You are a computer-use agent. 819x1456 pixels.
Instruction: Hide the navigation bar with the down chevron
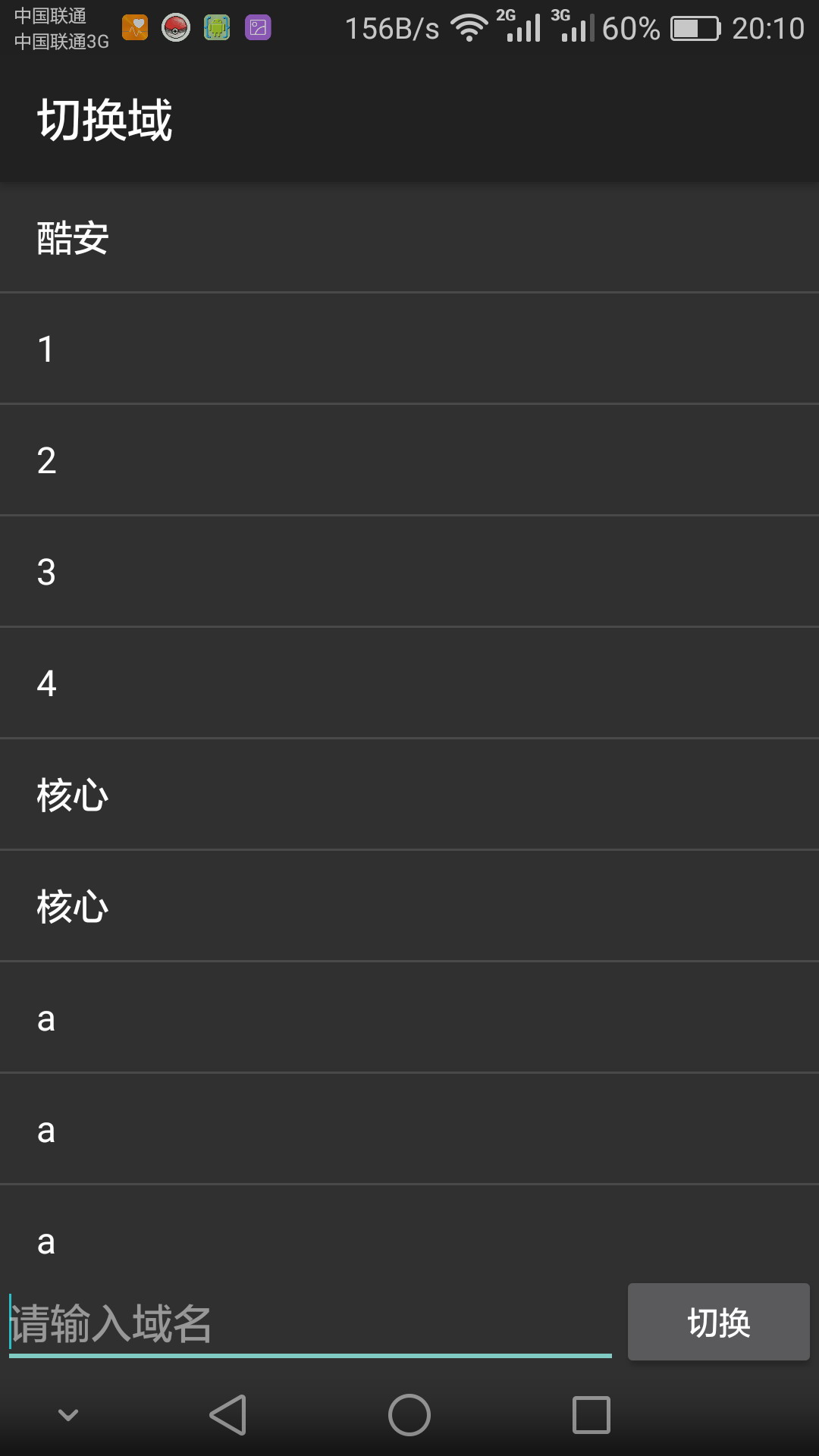coord(68,1415)
